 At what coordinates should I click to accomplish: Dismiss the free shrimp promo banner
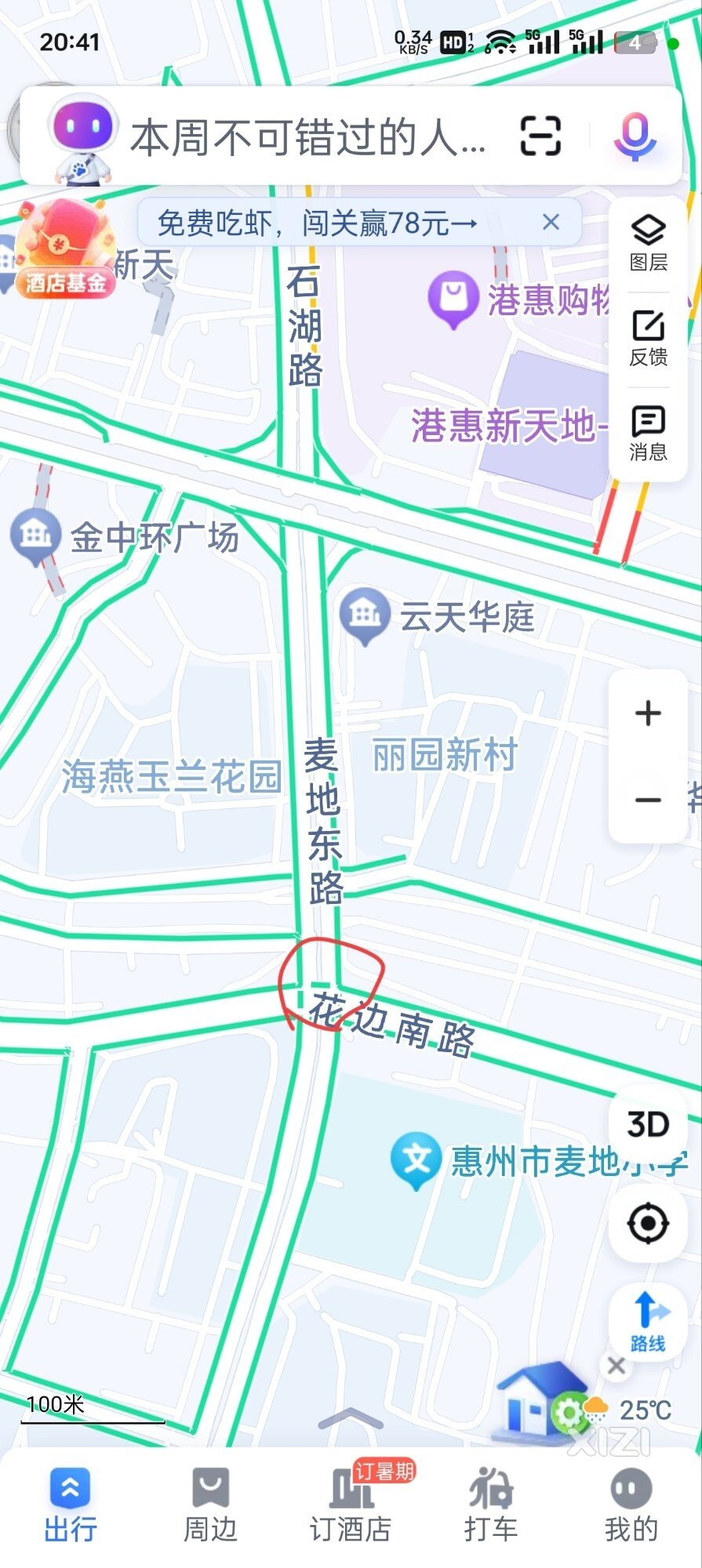(551, 223)
